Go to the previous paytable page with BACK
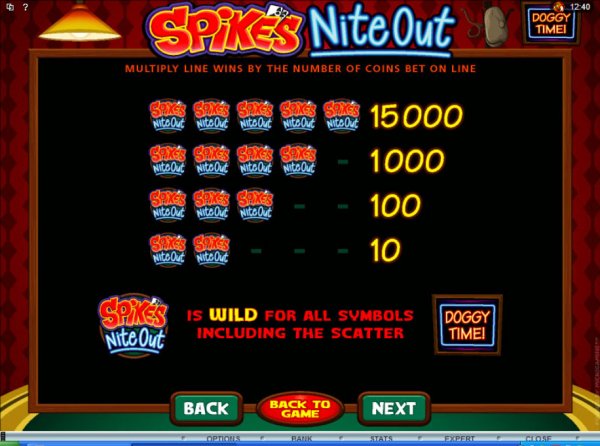Screen dimensions: 600x446 (206, 408)
